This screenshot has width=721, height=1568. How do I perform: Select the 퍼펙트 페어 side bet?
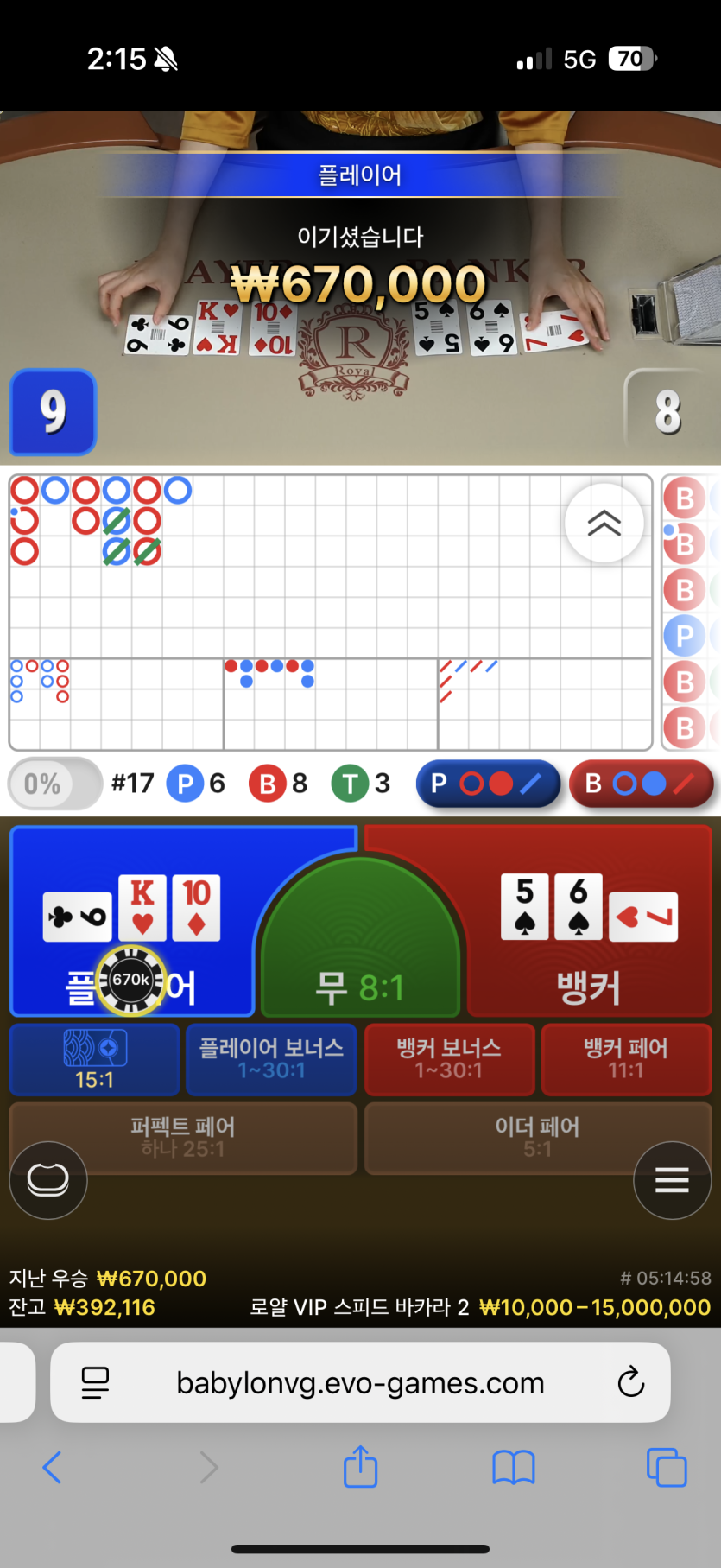click(x=183, y=1137)
